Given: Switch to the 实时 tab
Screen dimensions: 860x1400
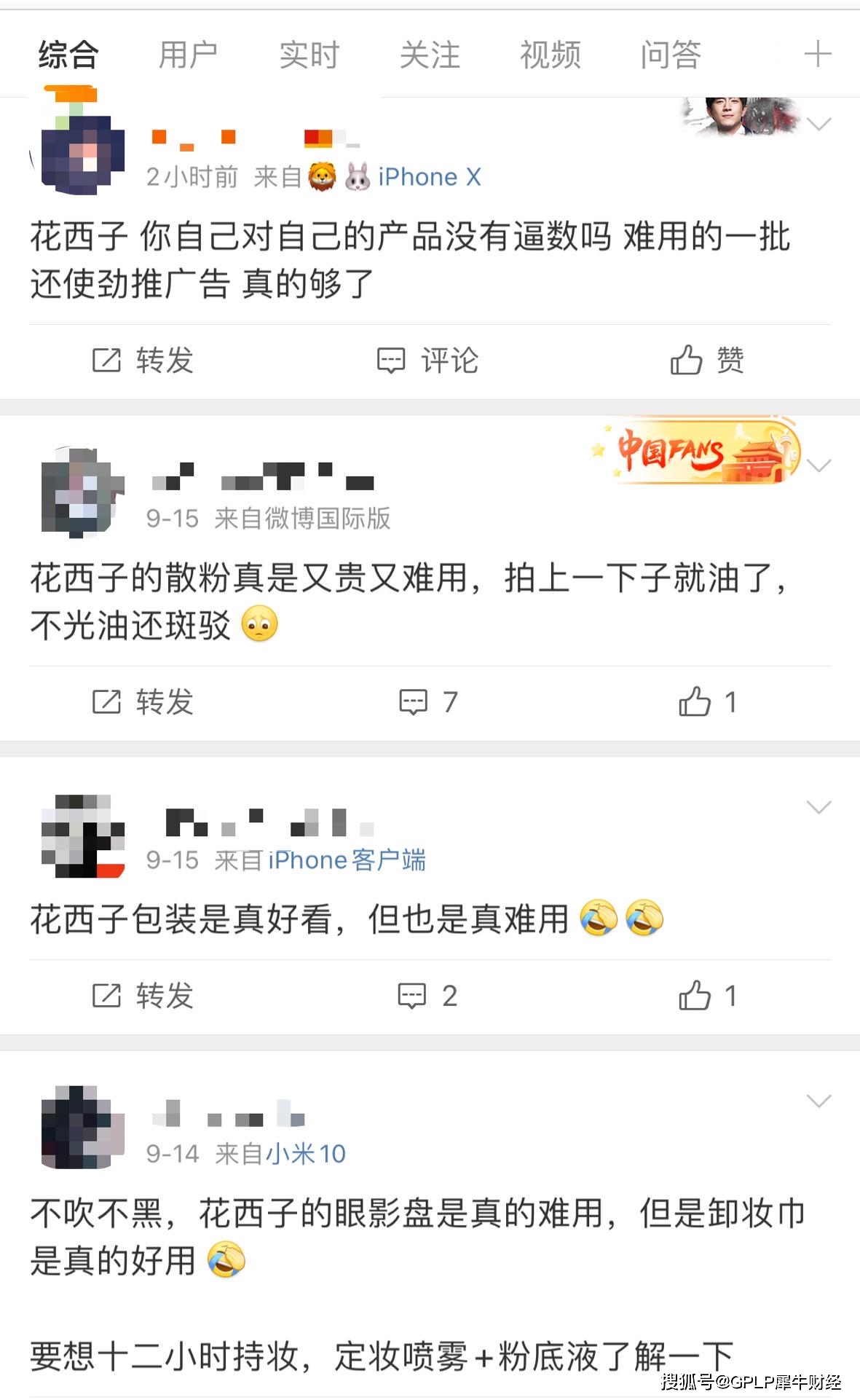Looking at the screenshot, I should pyautogui.click(x=309, y=55).
